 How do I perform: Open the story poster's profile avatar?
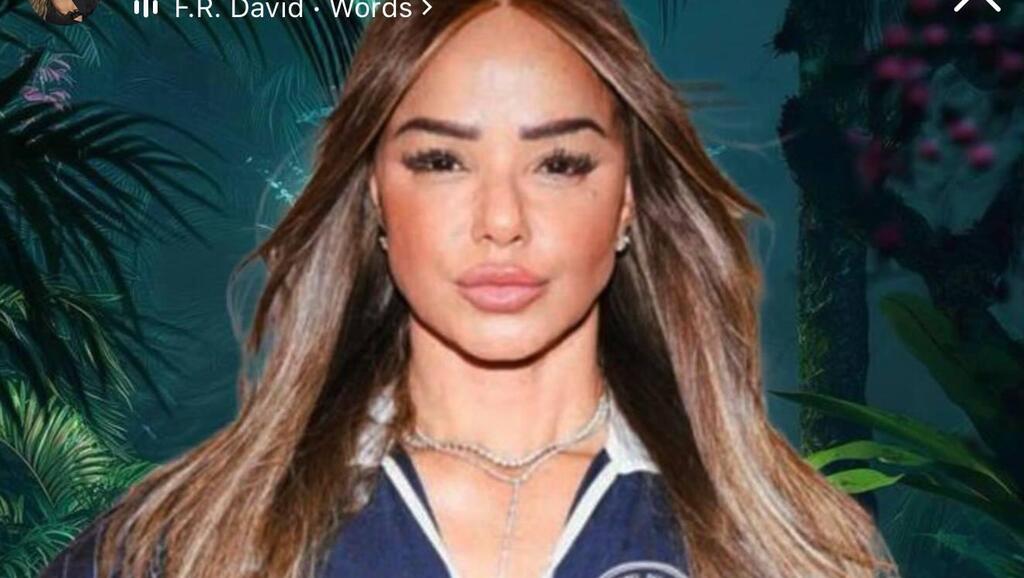[64, 8]
